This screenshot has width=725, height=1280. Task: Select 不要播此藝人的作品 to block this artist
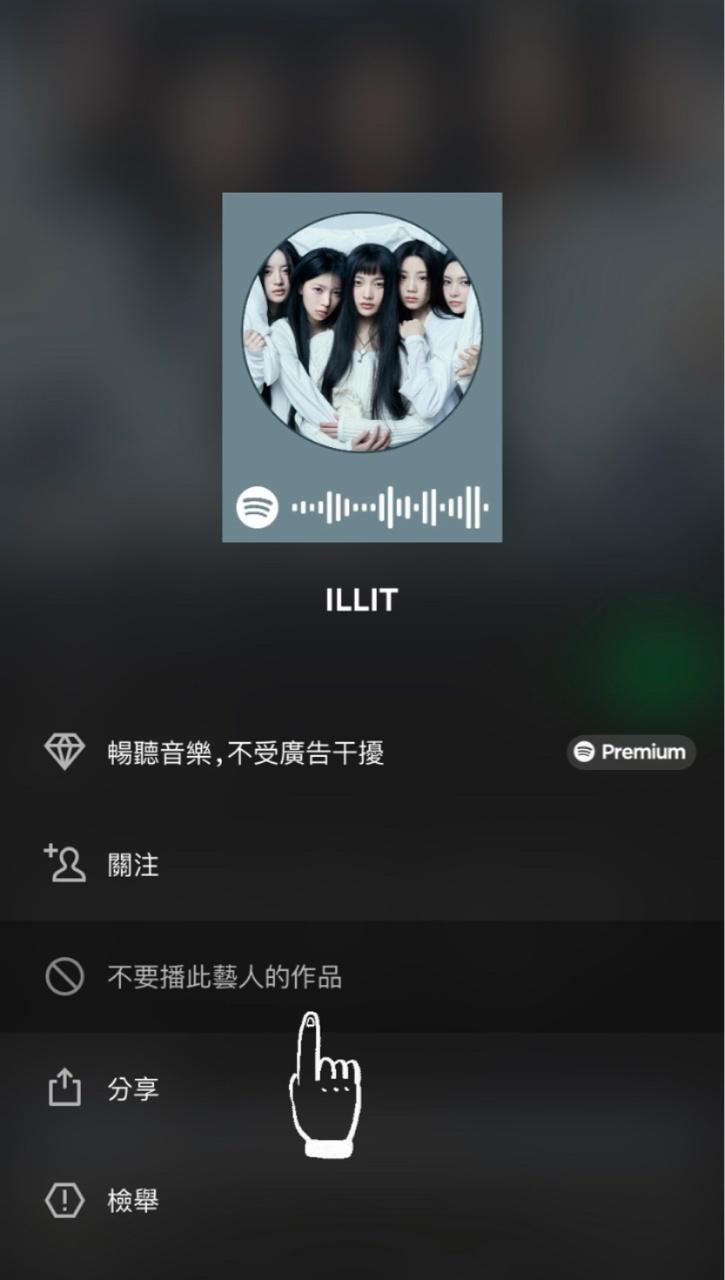pos(224,977)
